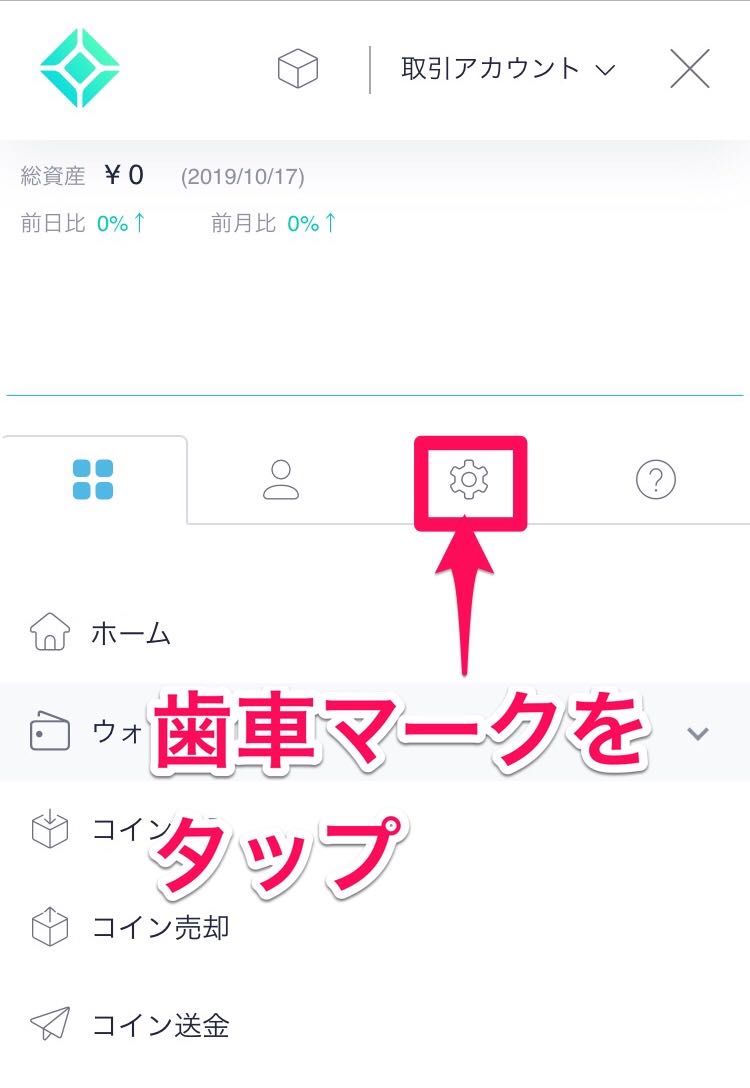Click the コイン送金 menu entry
Image resolution: width=750 pixels, height=1088 pixels.
point(160,1024)
